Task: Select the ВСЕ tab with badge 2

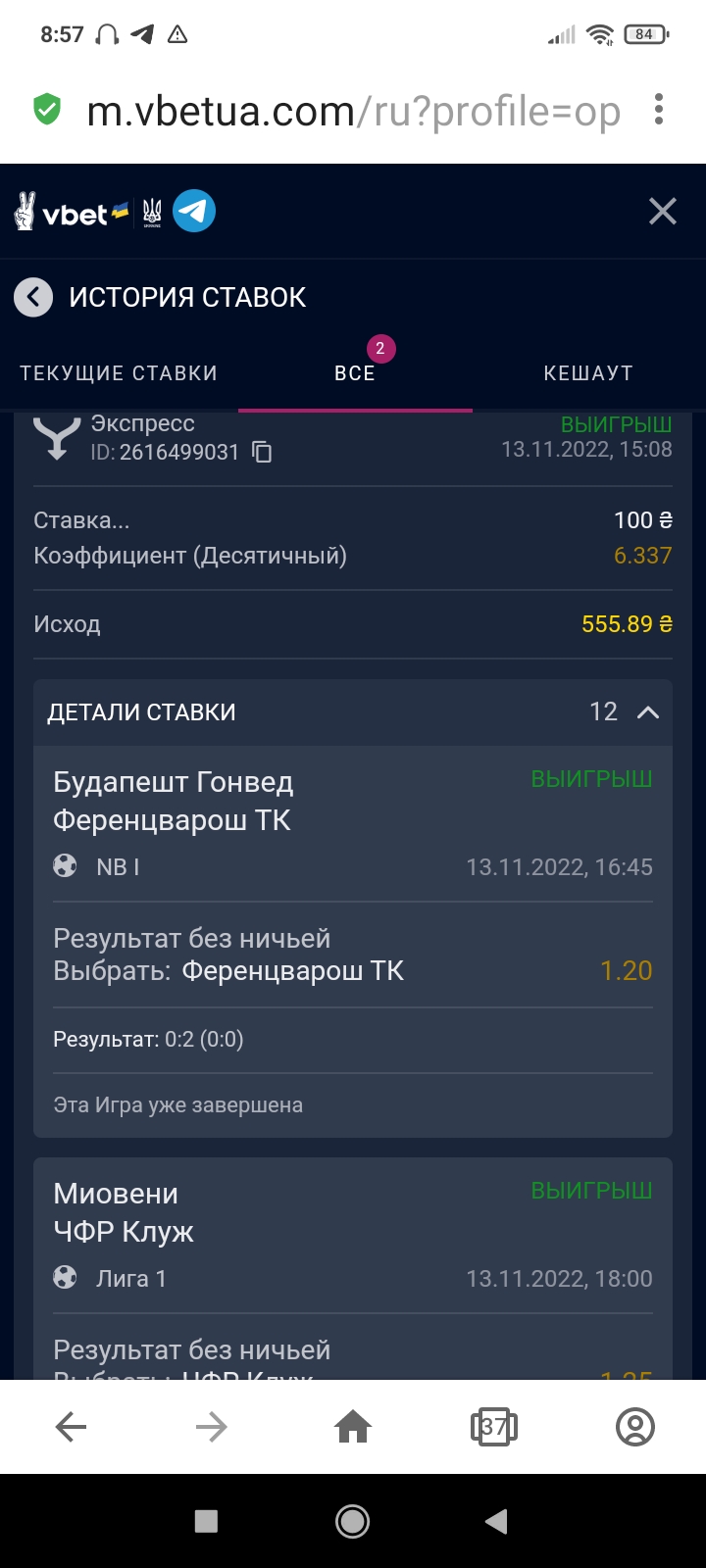Action: point(354,372)
